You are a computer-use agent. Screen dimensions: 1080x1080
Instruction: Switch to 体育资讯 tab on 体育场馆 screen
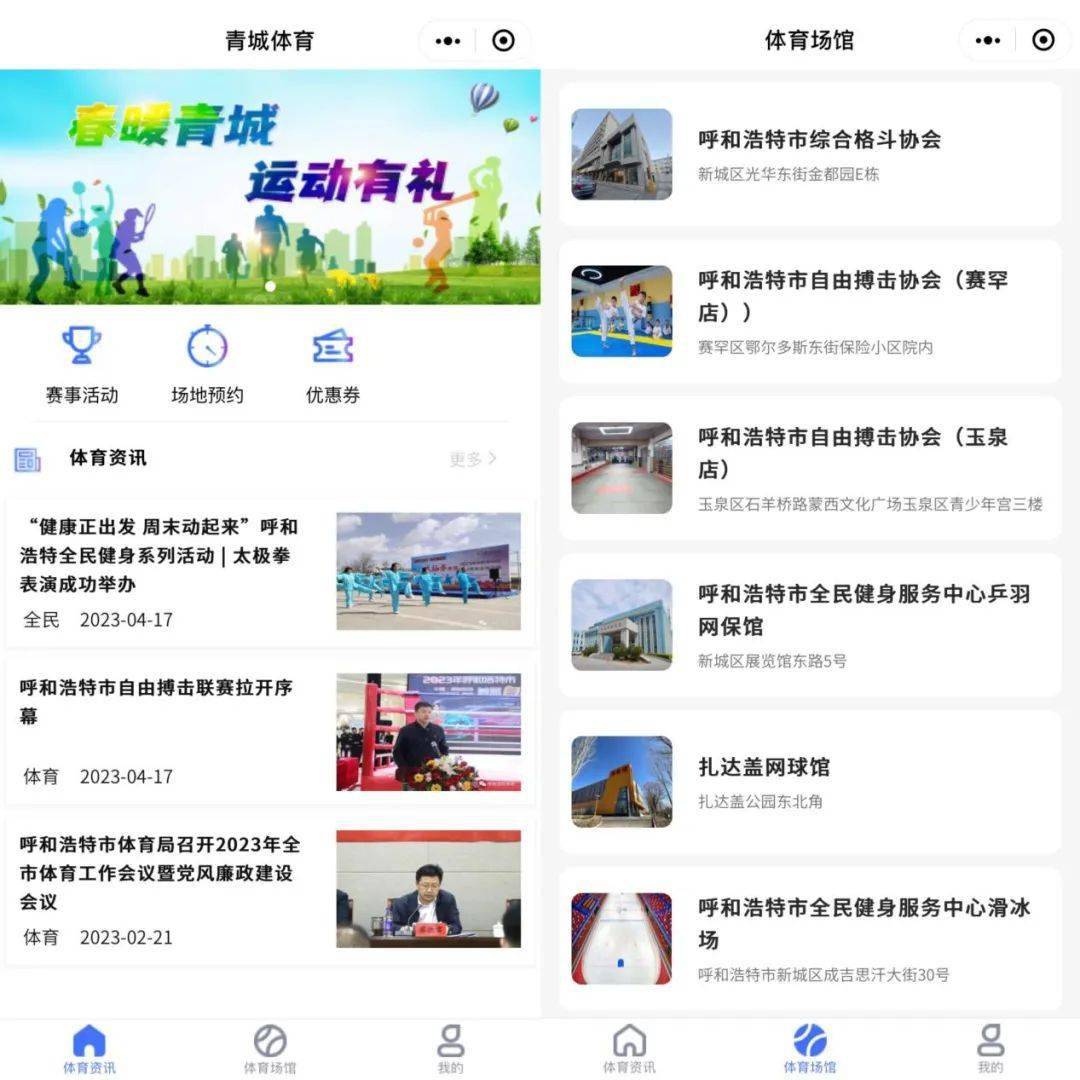[629, 1048]
